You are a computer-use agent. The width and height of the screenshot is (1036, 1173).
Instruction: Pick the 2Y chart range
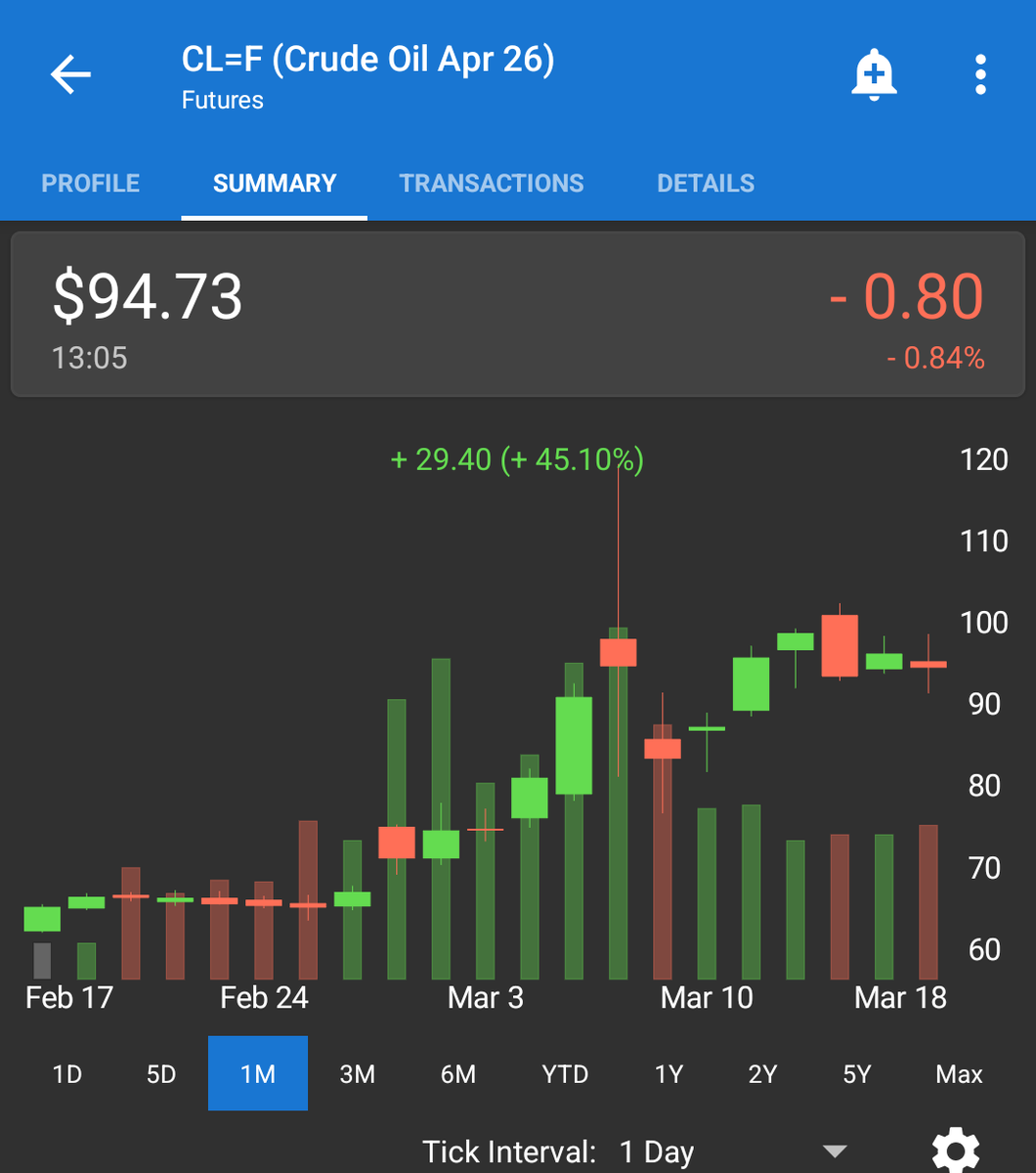coord(762,1074)
